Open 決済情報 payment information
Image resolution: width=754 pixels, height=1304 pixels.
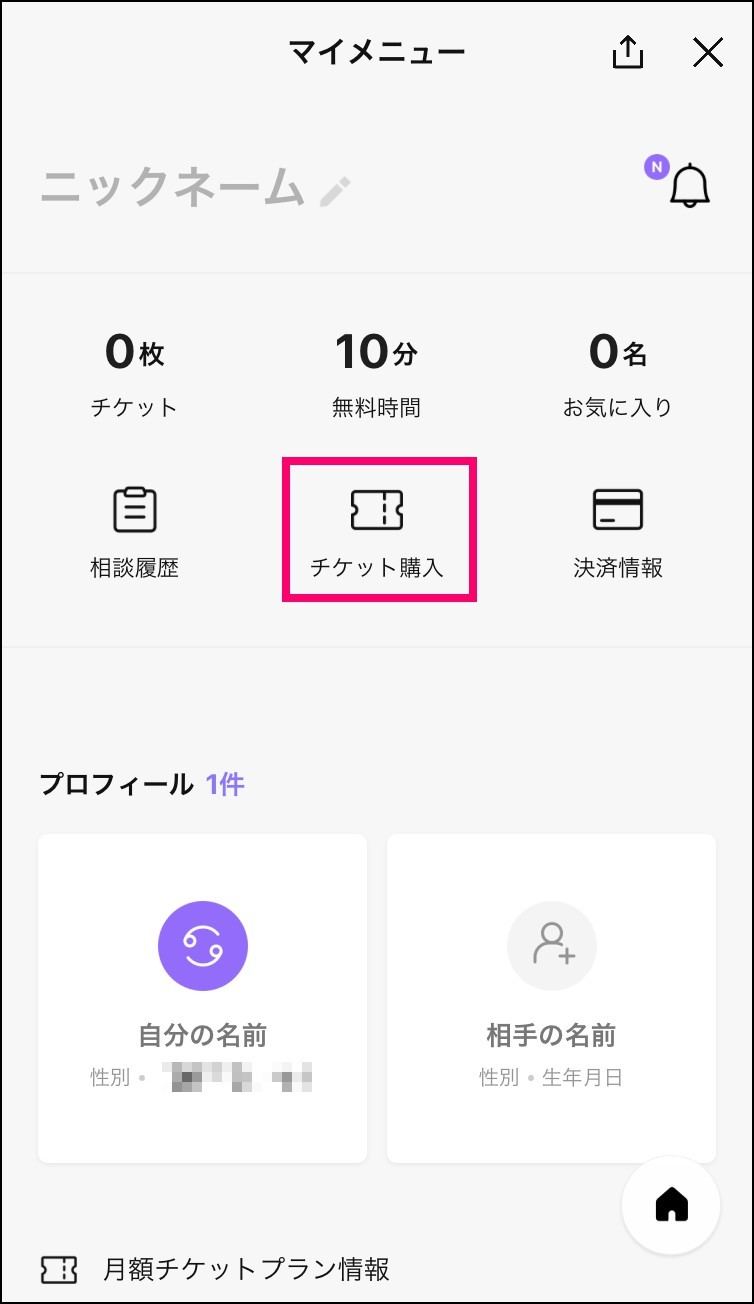[x=618, y=533]
